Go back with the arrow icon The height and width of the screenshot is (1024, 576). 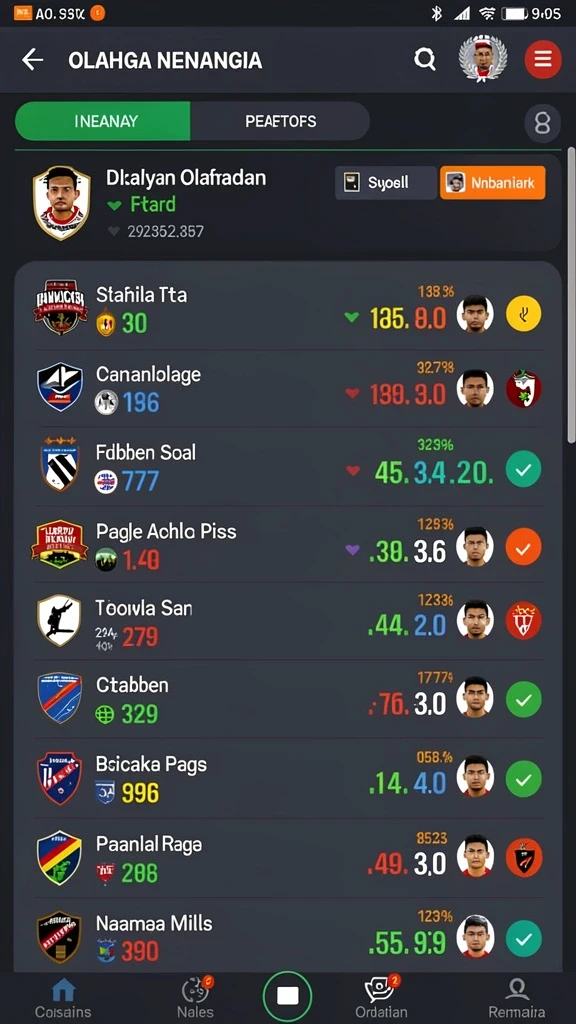pos(32,60)
